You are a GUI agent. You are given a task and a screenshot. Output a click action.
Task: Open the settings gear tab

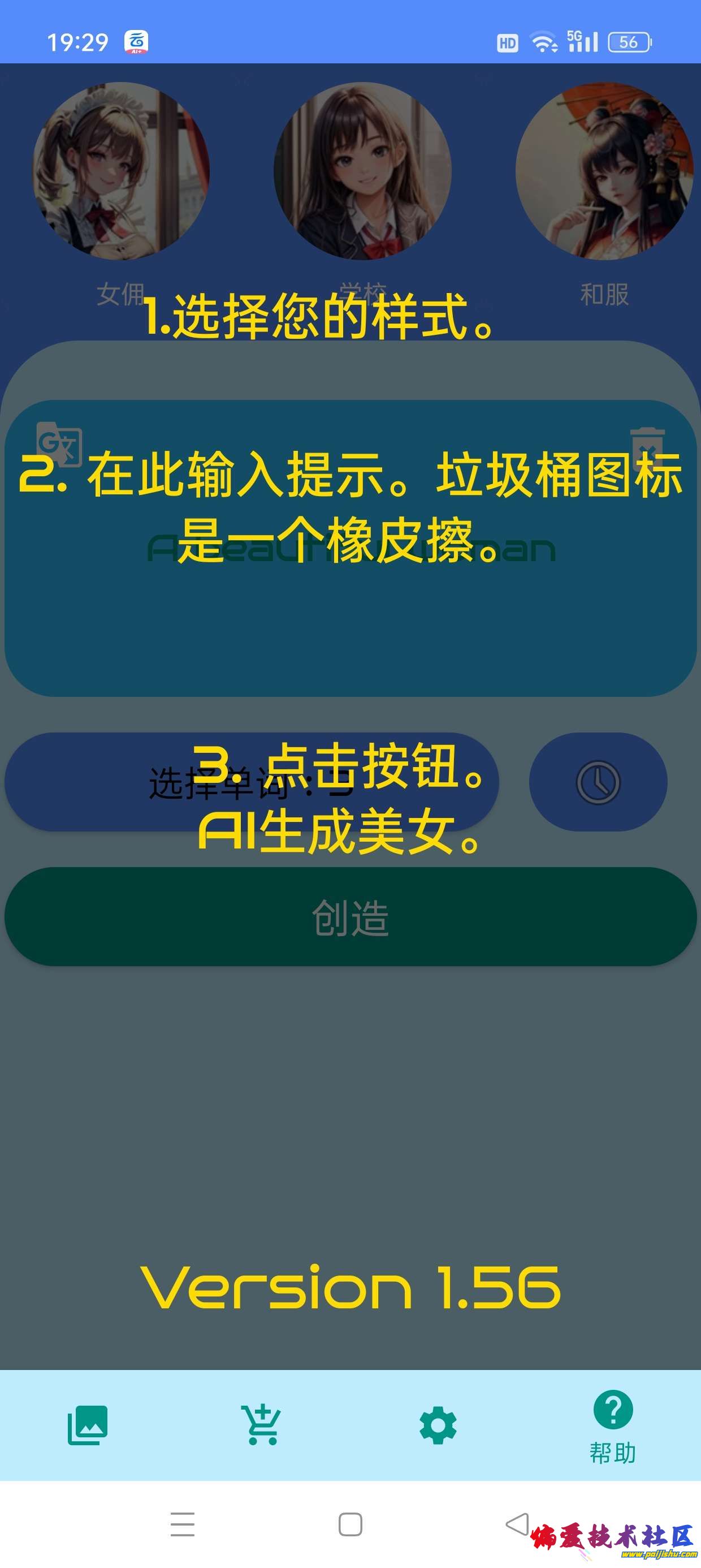tap(438, 1425)
